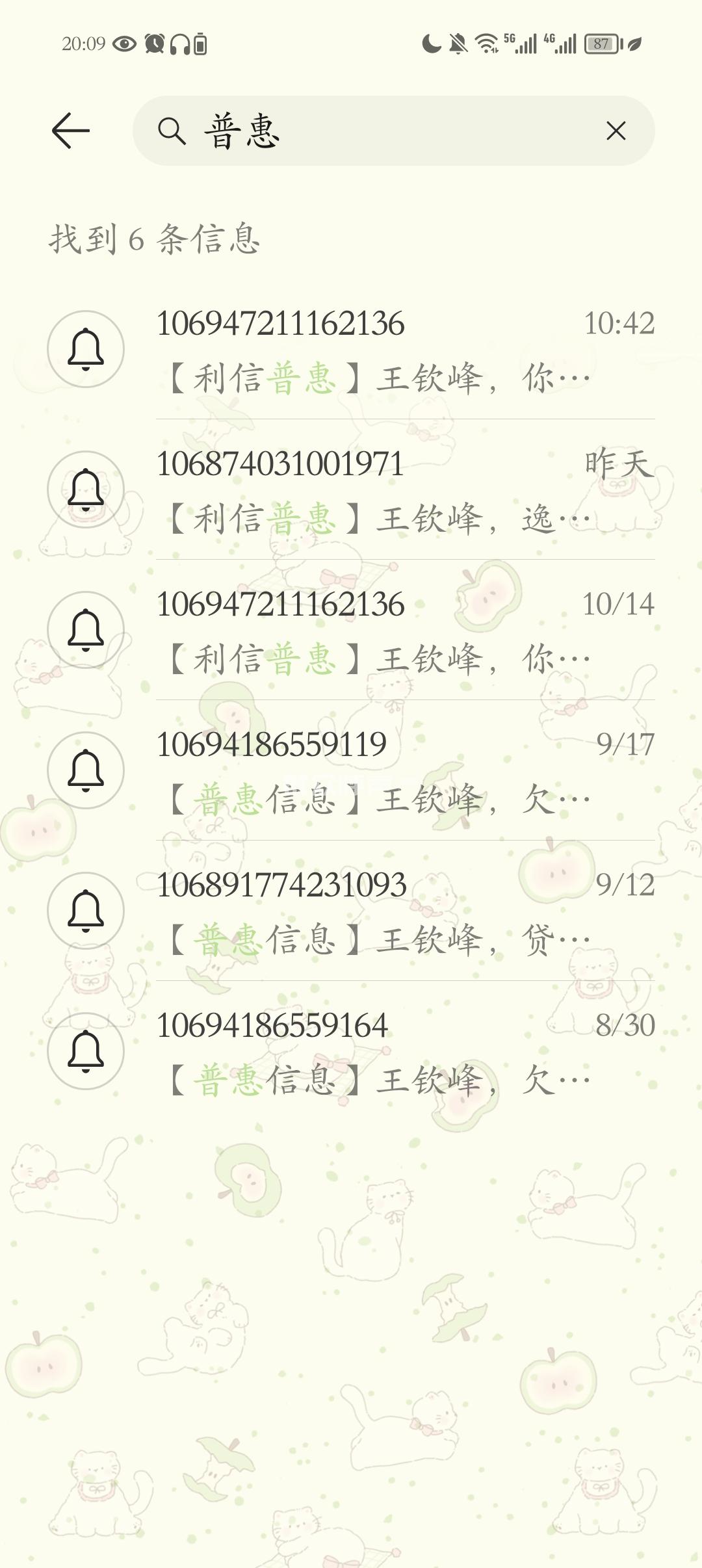Screen dimensions: 702x1568
Task: Clear the search text with the X
Action: pyautogui.click(x=615, y=131)
